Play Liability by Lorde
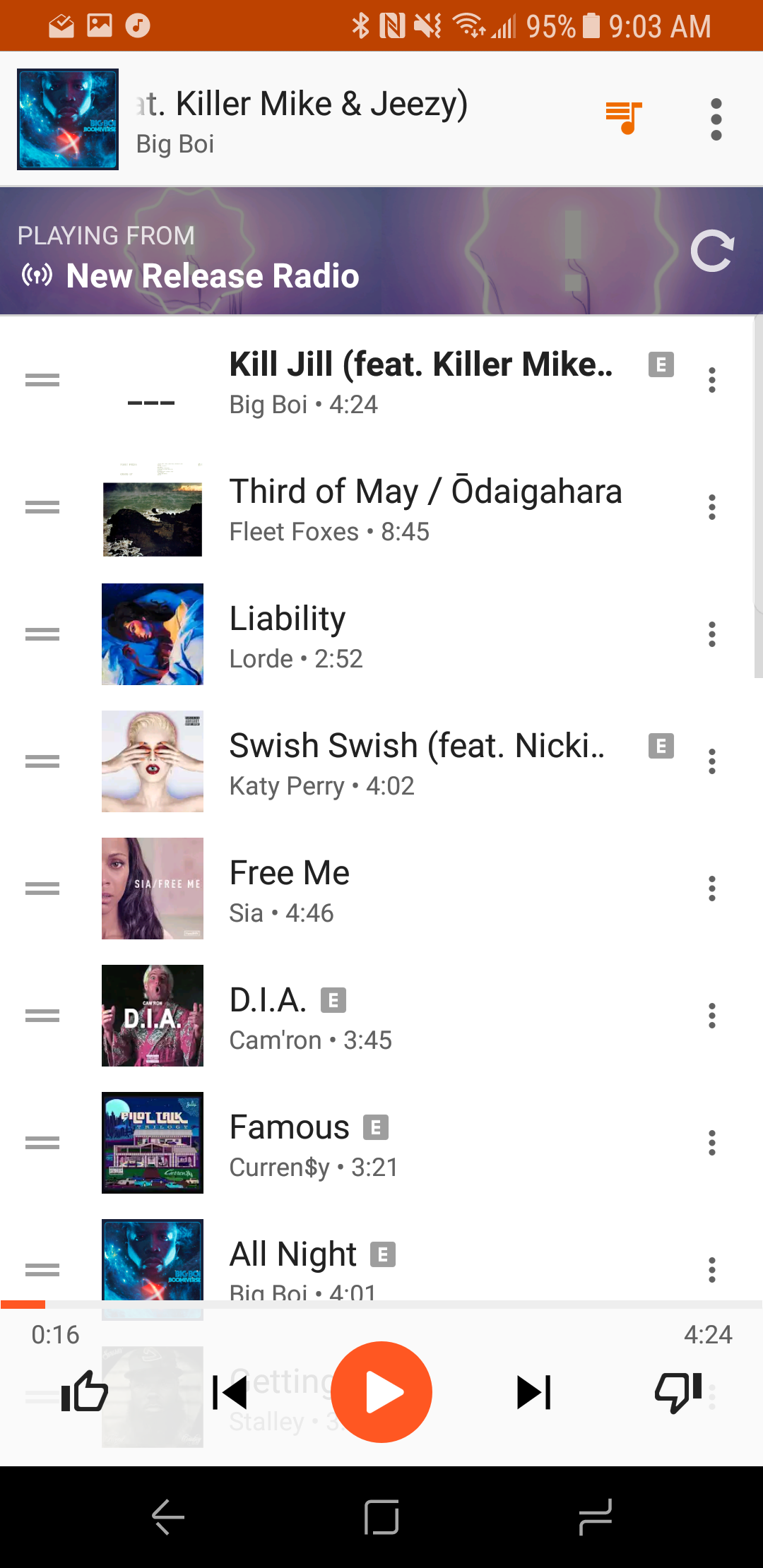 [424, 636]
